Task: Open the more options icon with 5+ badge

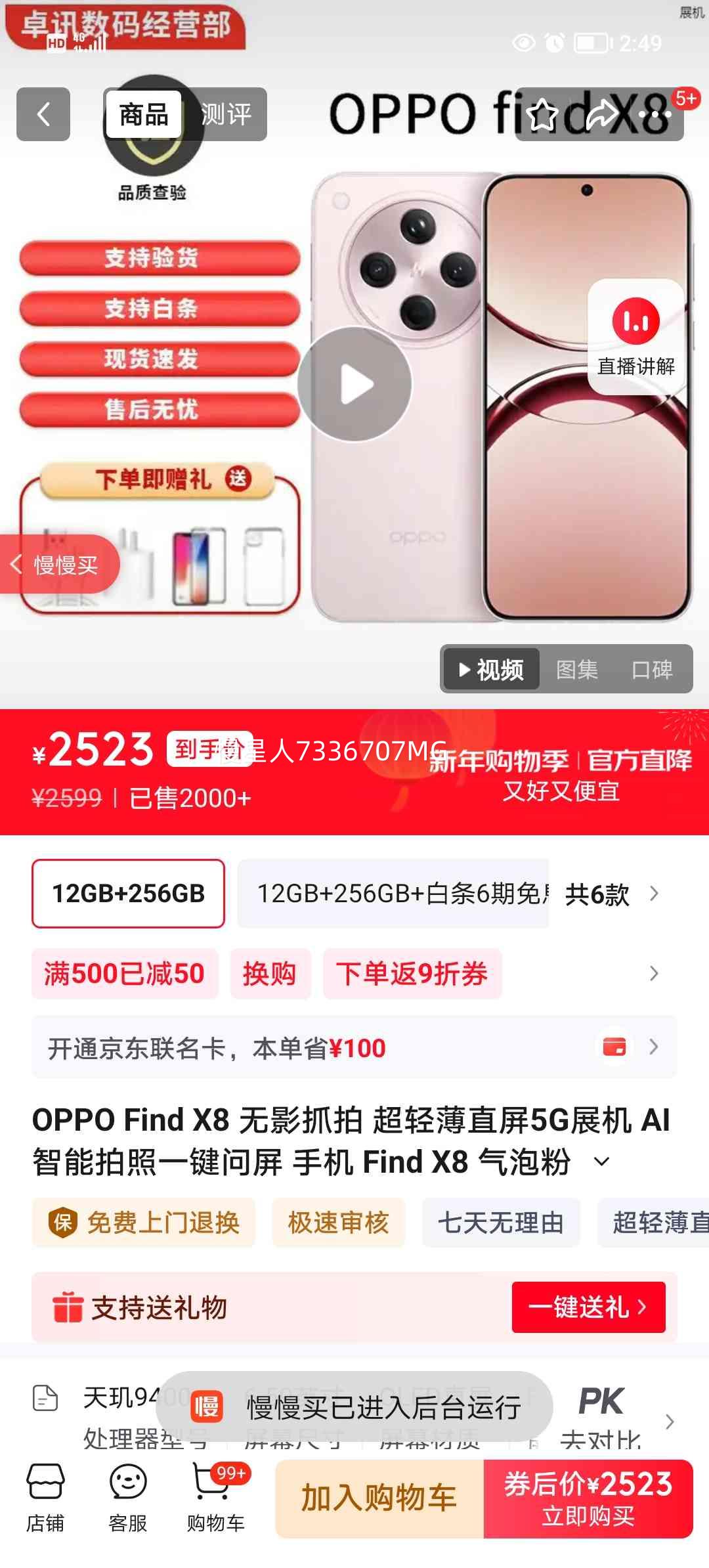Action: tap(656, 115)
